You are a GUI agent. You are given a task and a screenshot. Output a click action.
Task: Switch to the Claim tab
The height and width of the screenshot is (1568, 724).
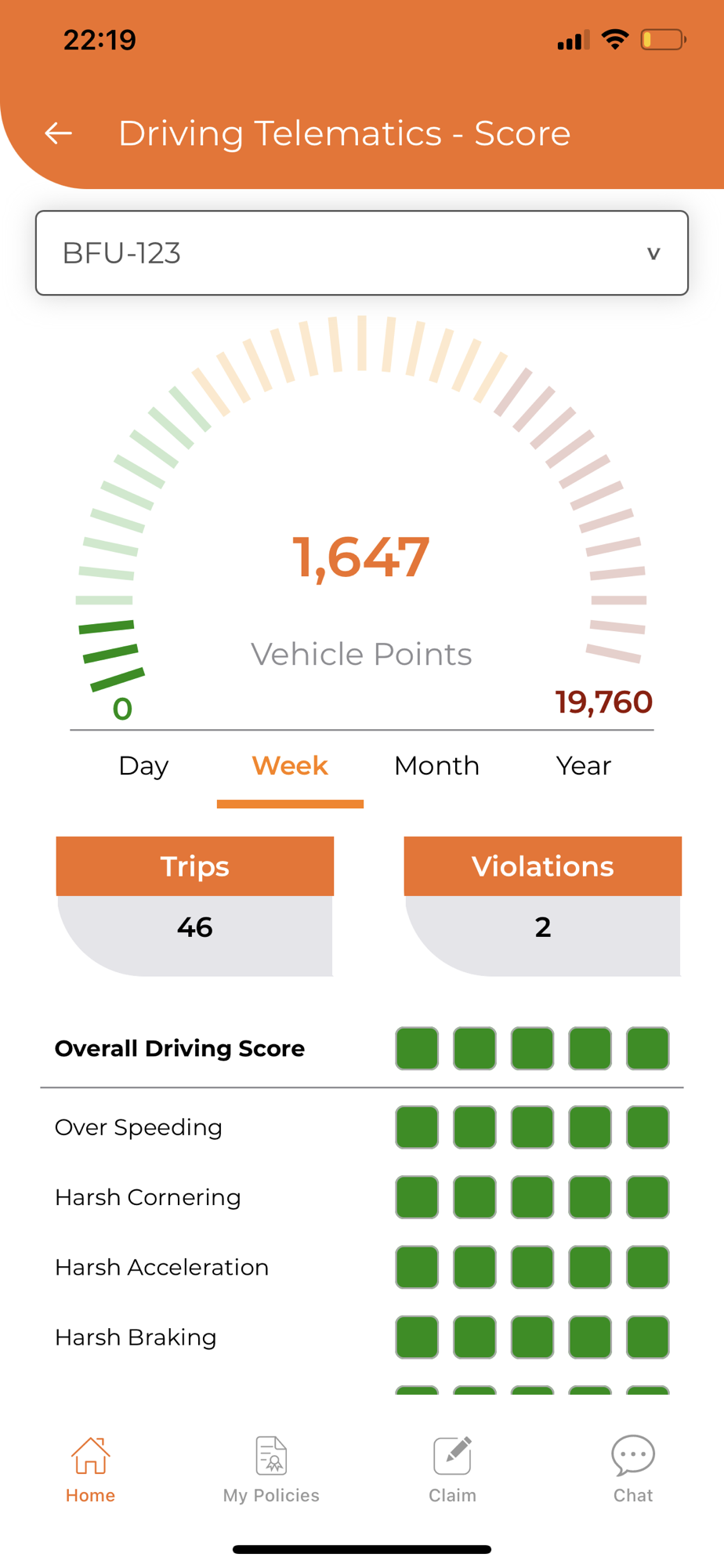pyautogui.click(x=452, y=1470)
